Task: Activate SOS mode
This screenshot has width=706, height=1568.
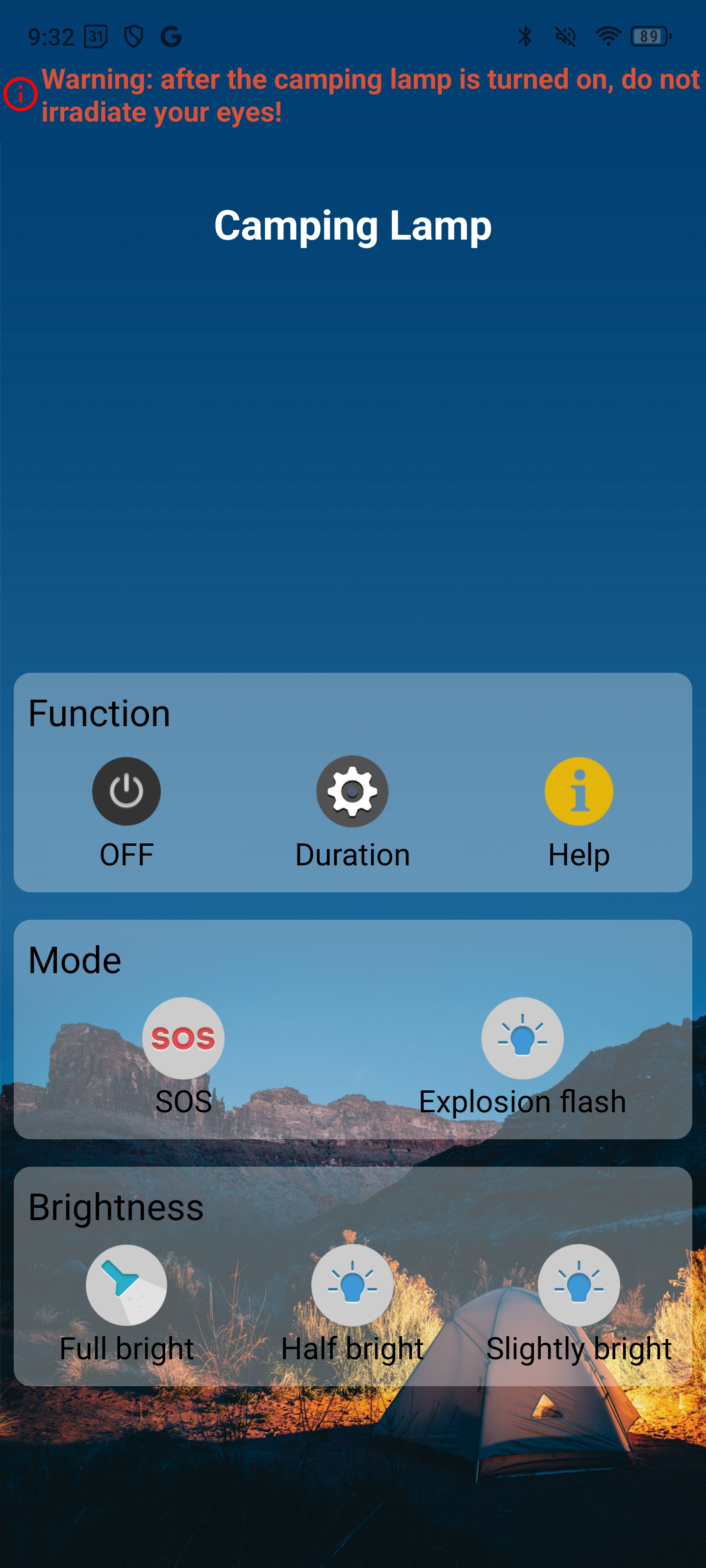Action: pyautogui.click(x=183, y=1038)
